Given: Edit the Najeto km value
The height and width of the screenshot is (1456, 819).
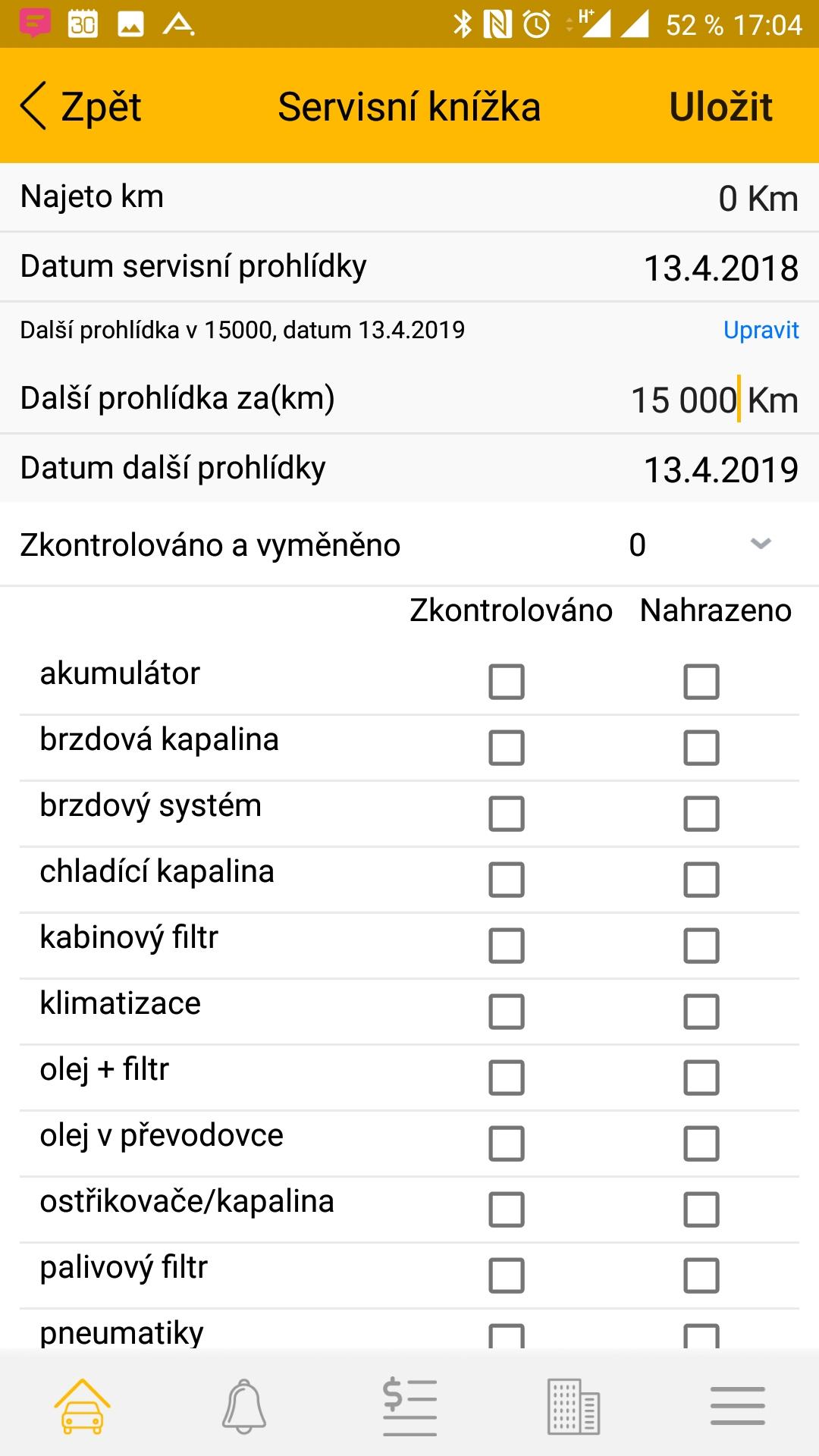Looking at the screenshot, I should 758,199.
